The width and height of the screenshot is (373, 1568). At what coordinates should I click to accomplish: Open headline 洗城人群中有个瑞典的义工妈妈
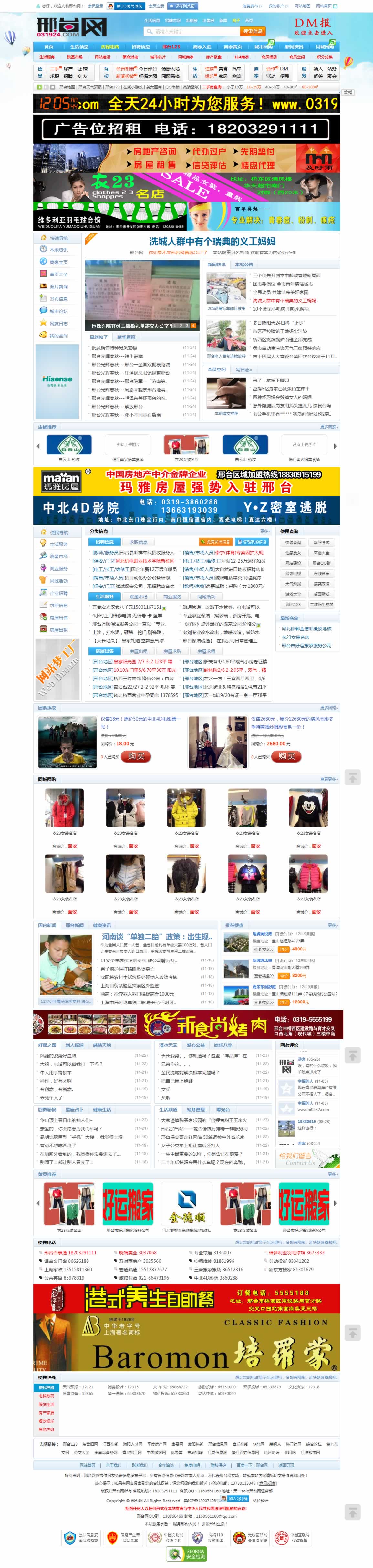(x=212, y=242)
